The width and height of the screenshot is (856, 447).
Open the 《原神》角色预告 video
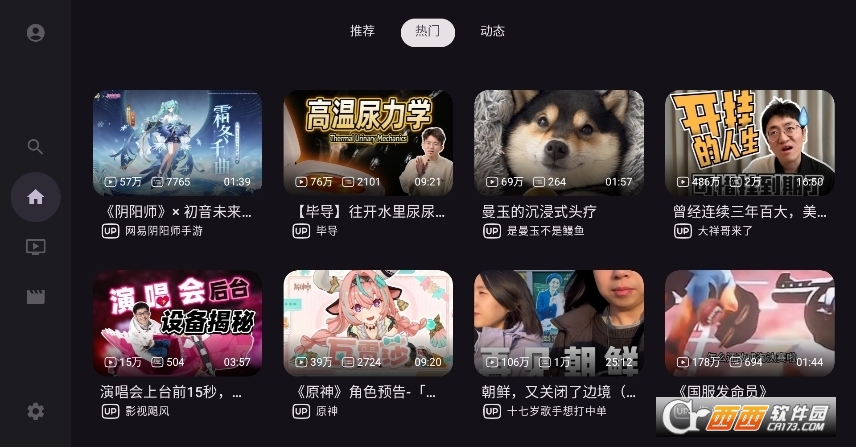point(368,323)
